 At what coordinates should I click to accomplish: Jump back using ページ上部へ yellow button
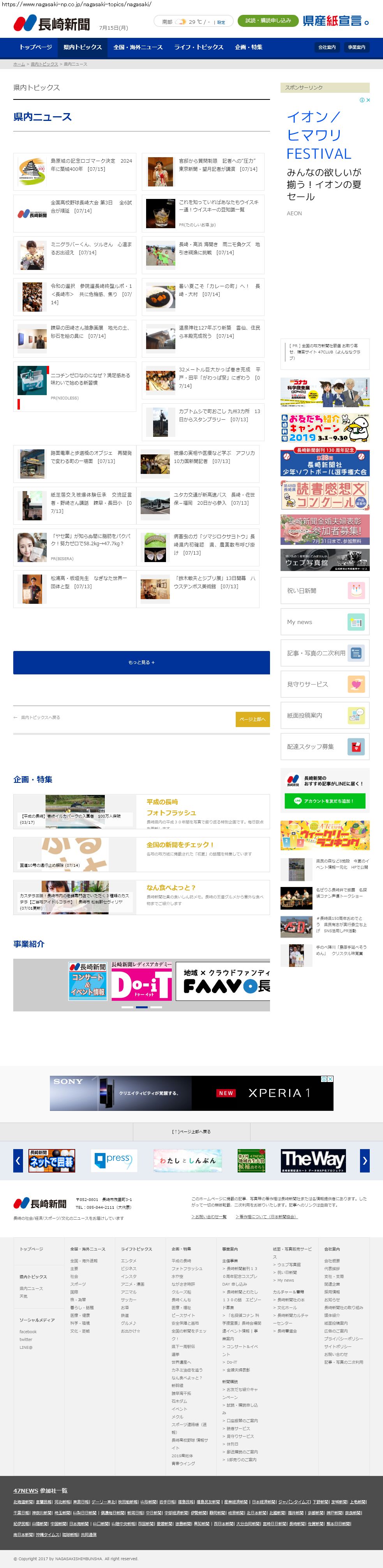click(x=252, y=719)
